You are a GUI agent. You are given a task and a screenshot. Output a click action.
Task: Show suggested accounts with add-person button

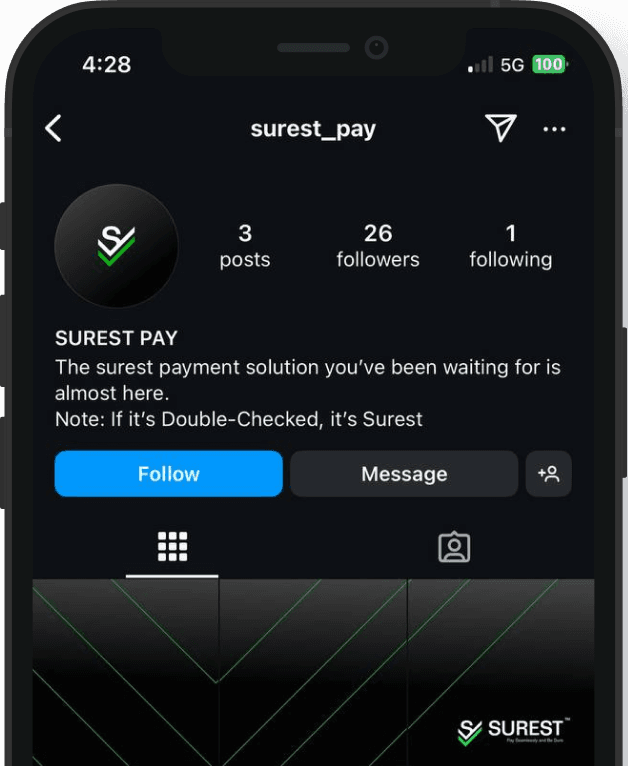tap(548, 474)
